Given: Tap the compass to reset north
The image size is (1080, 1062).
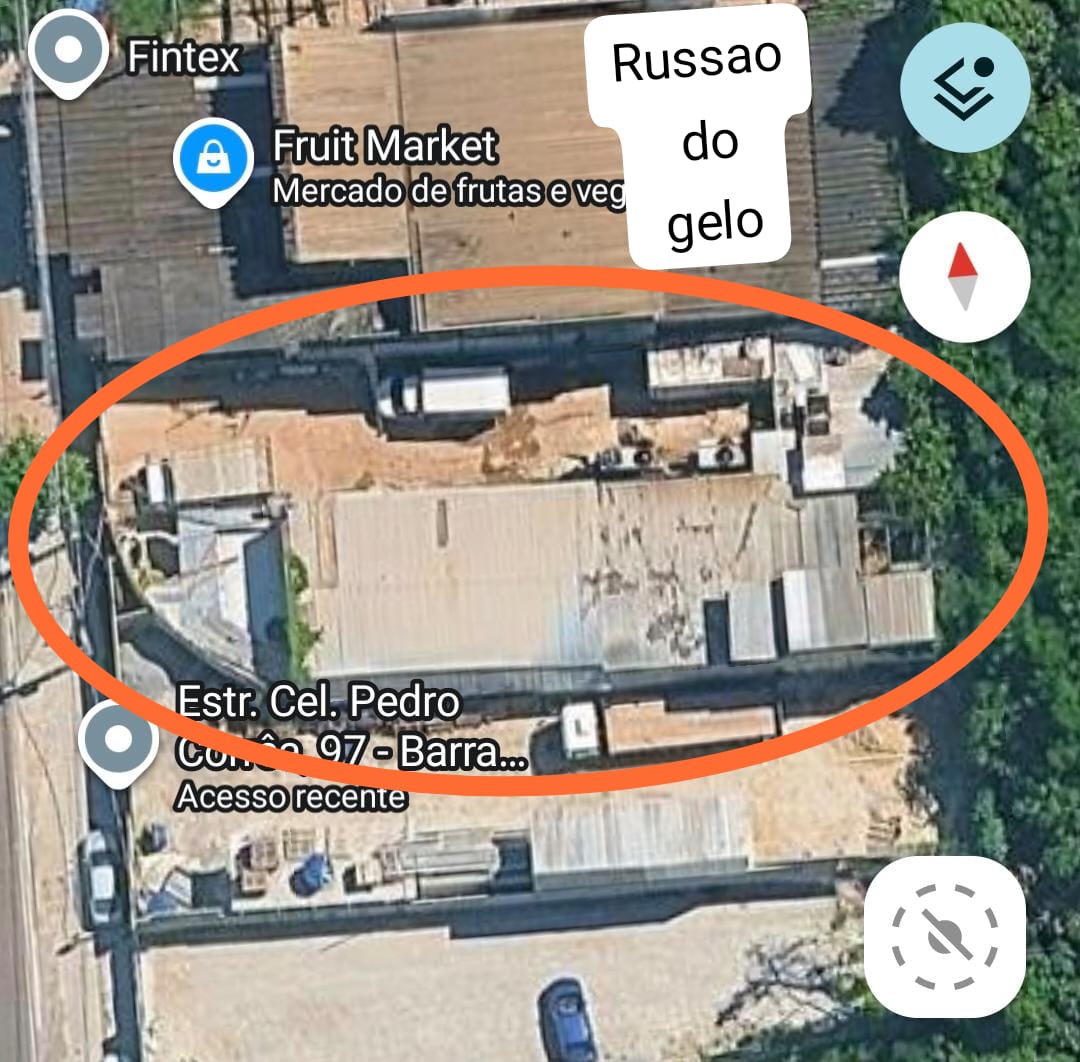Looking at the screenshot, I should [964, 277].
